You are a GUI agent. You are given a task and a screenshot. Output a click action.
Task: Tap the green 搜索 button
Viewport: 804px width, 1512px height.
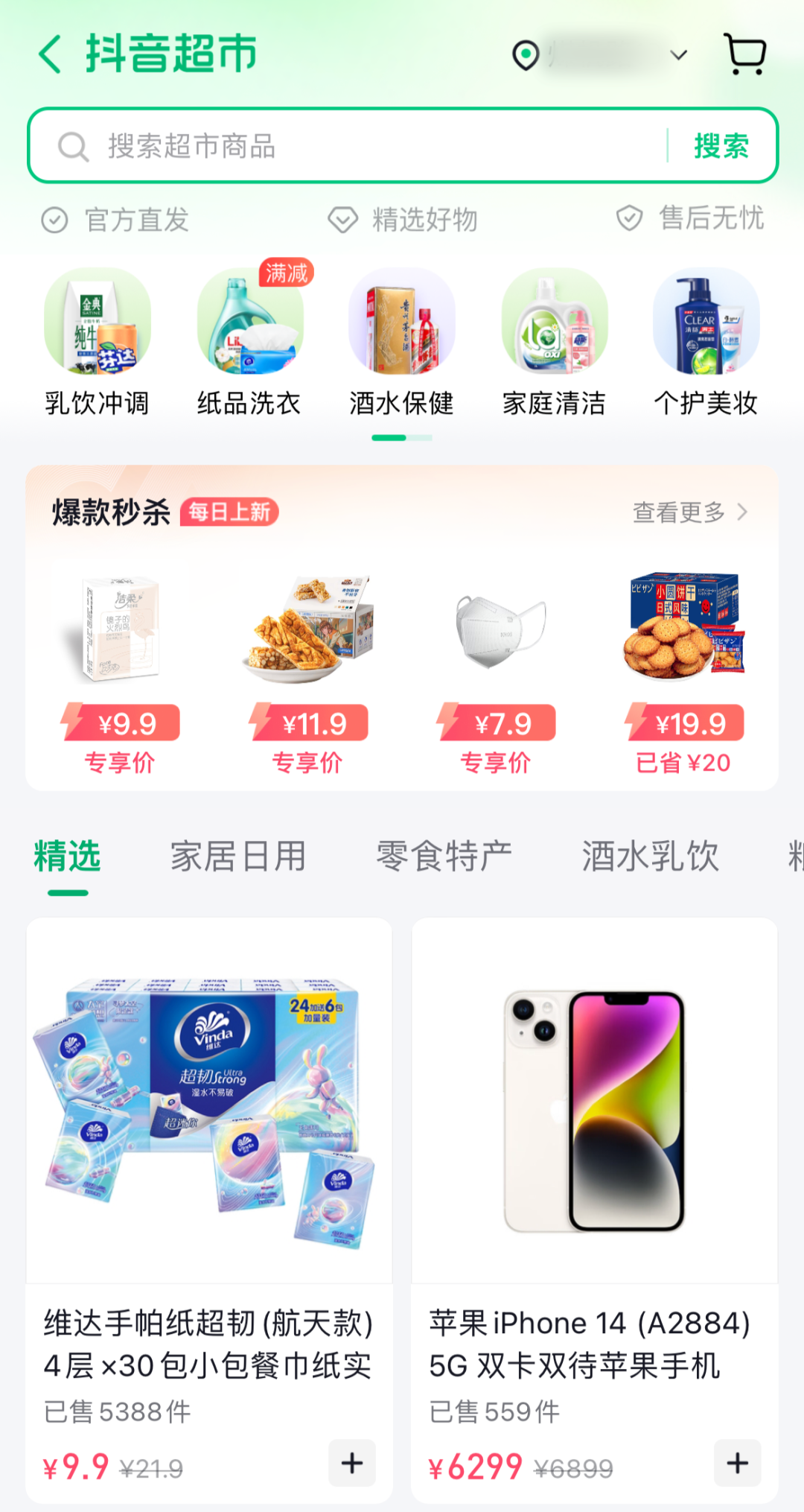click(x=721, y=146)
